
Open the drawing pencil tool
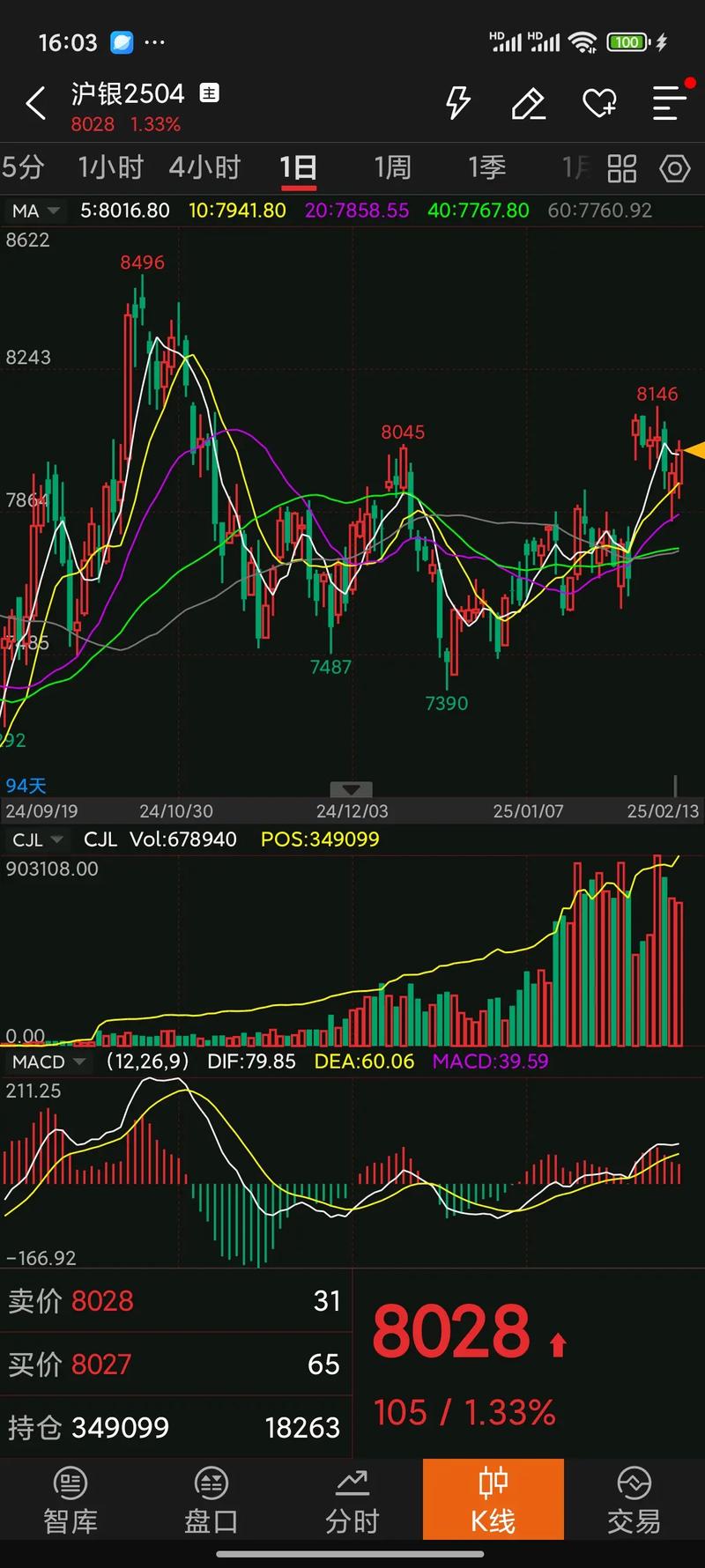(528, 103)
